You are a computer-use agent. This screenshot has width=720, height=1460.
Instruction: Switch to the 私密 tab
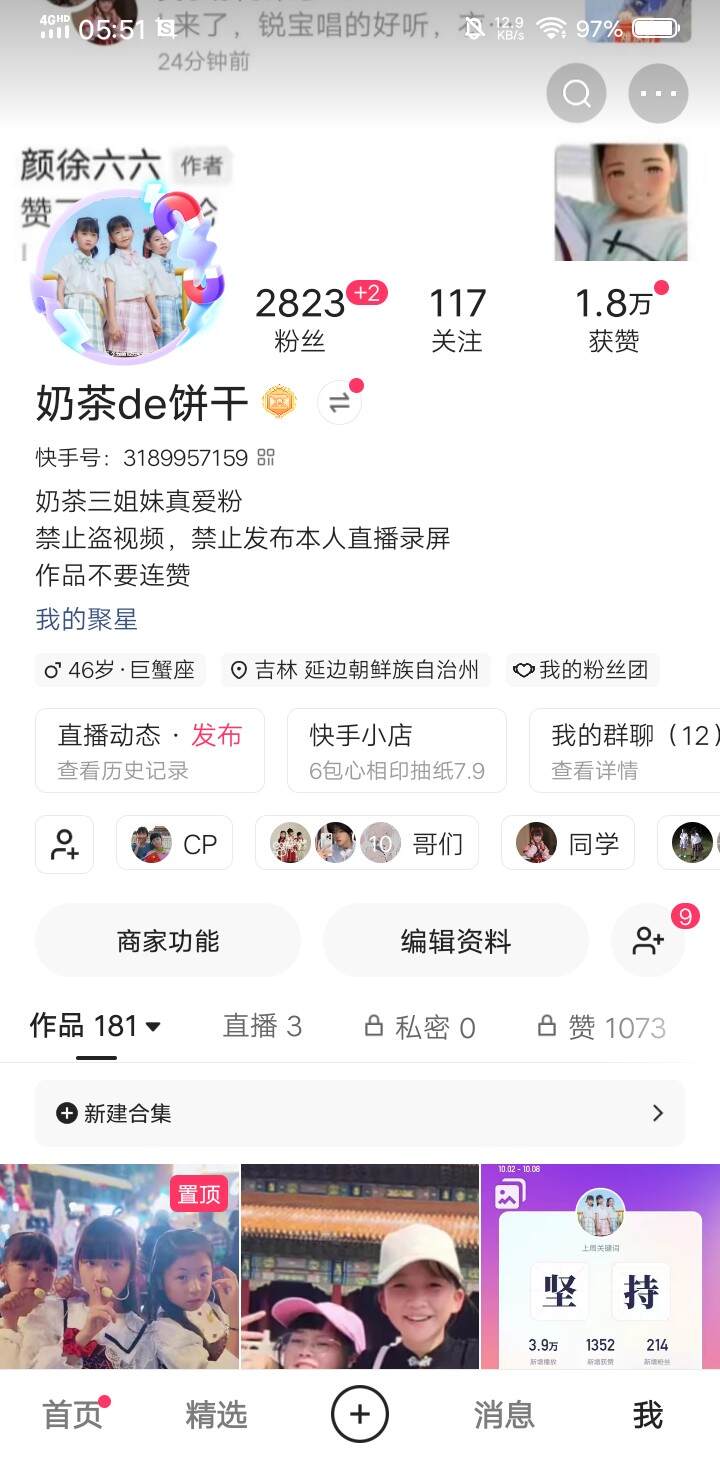coord(420,1027)
